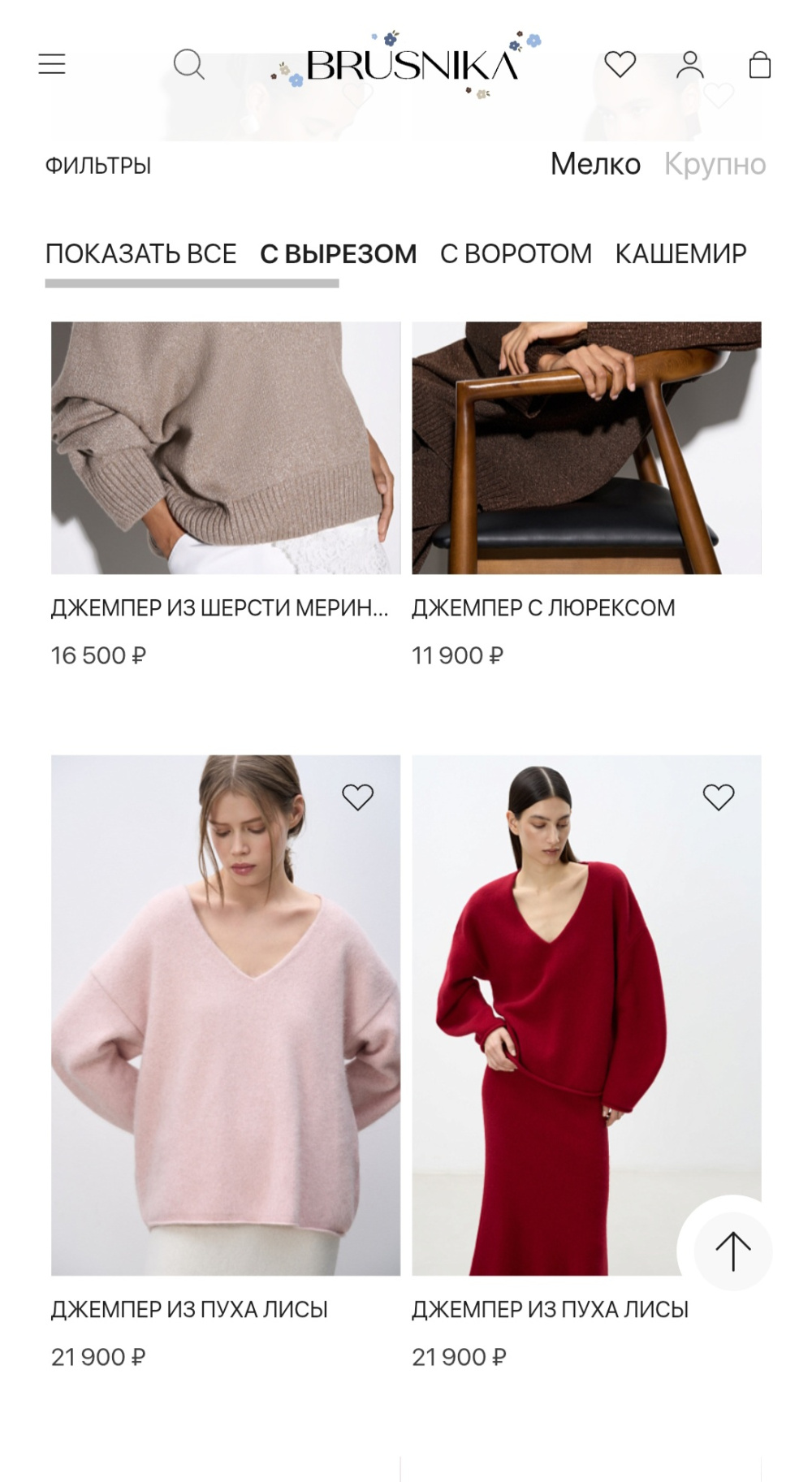Select the ПОКАЗАТЬ ВСЕ filter
The width and height of the screenshot is (812, 1482).
(141, 253)
